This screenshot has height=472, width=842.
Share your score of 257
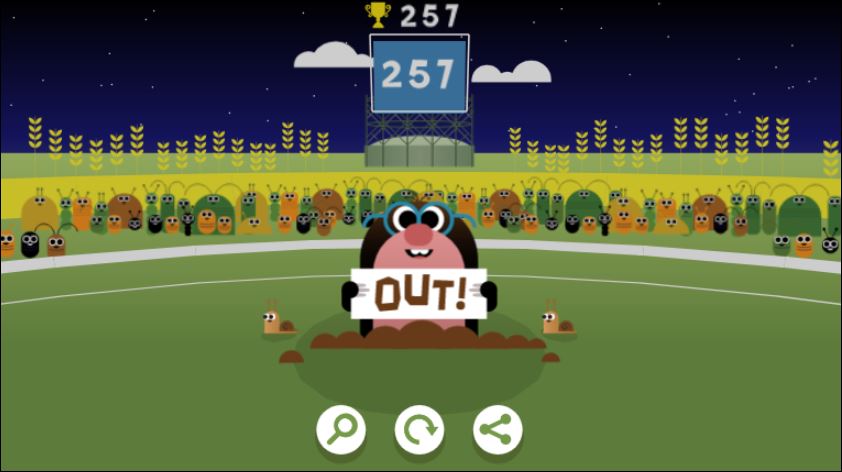(x=497, y=430)
